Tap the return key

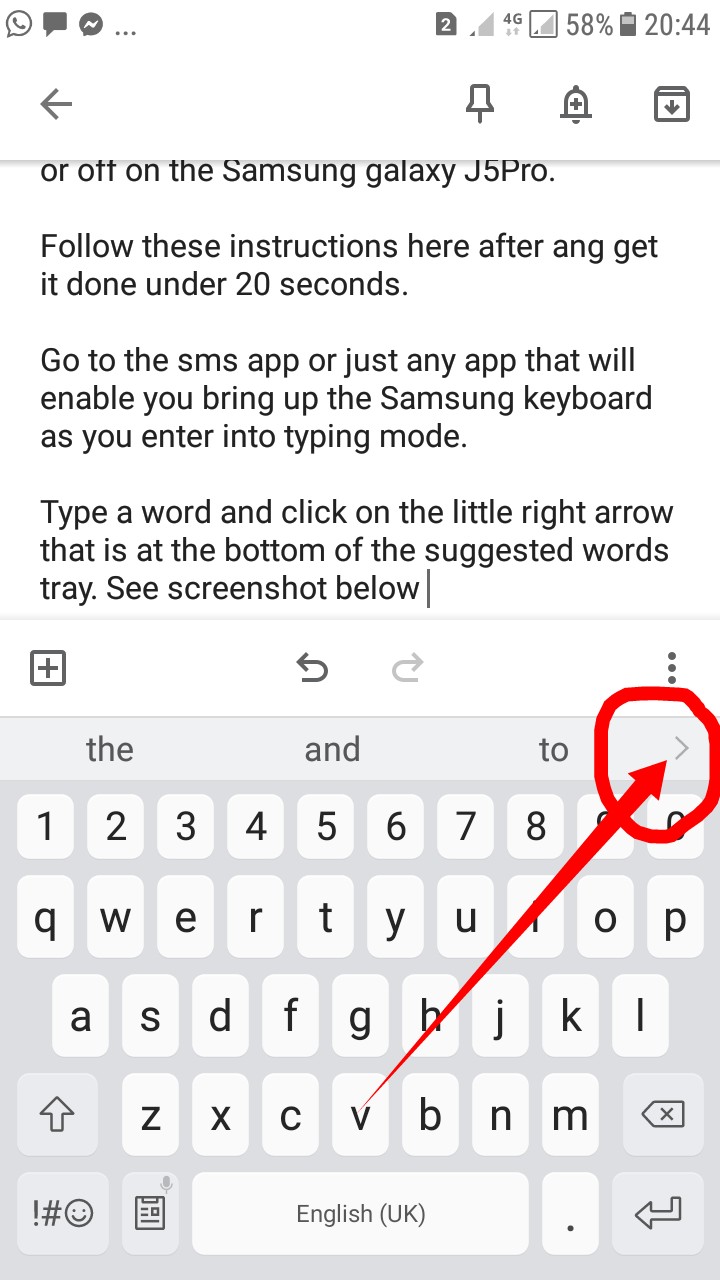click(658, 1213)
